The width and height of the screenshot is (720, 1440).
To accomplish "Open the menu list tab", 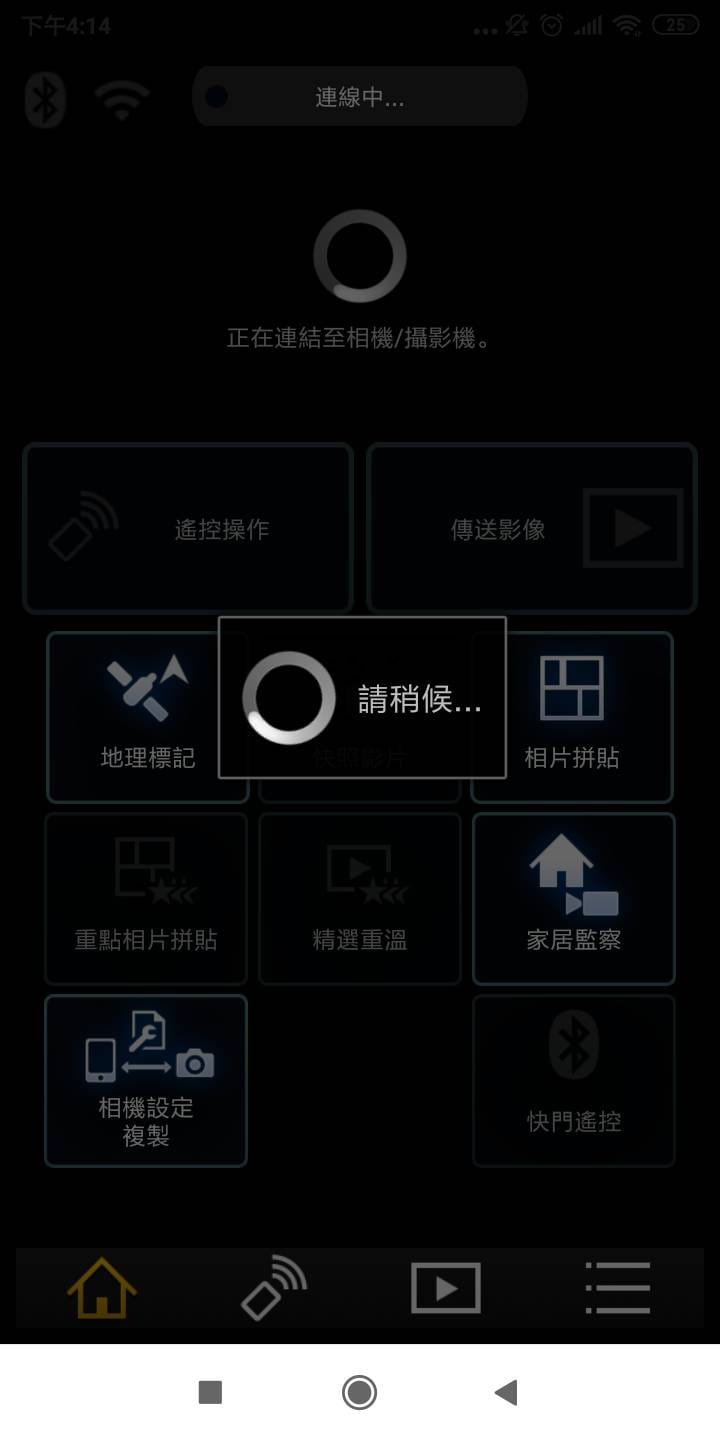I will [x=617, y=1288].
